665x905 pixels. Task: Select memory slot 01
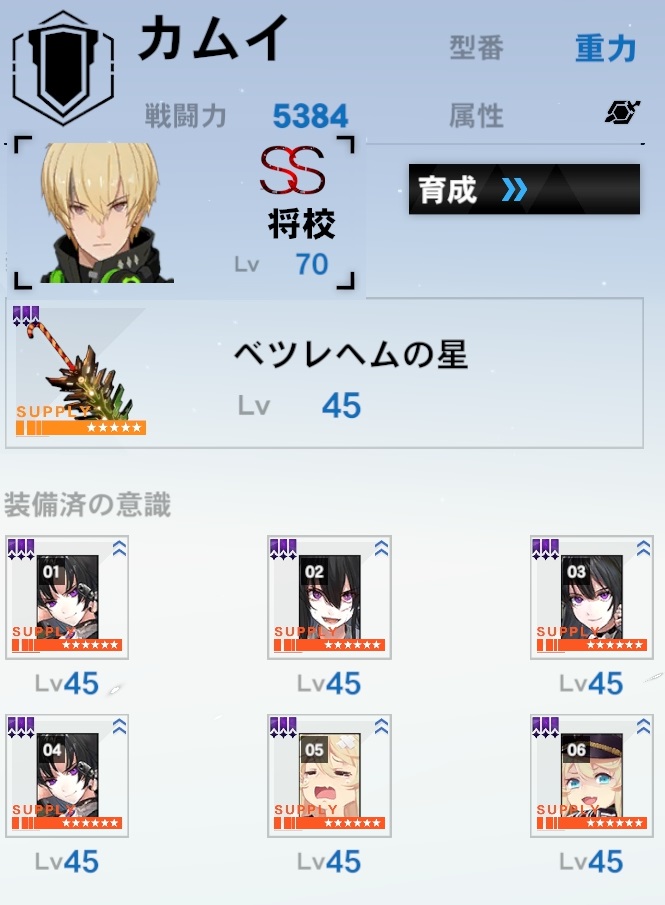(67, 598)
